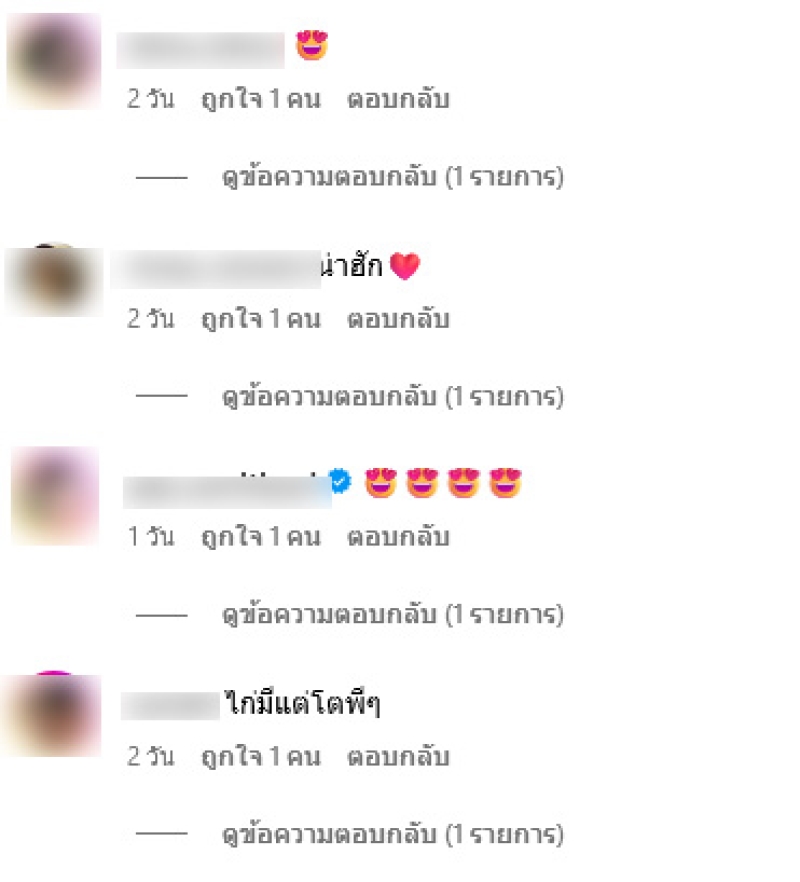This screenshot has width=800, height=882.
Task: Open profile picture of the verified commenter
Action: pos(55,496)
